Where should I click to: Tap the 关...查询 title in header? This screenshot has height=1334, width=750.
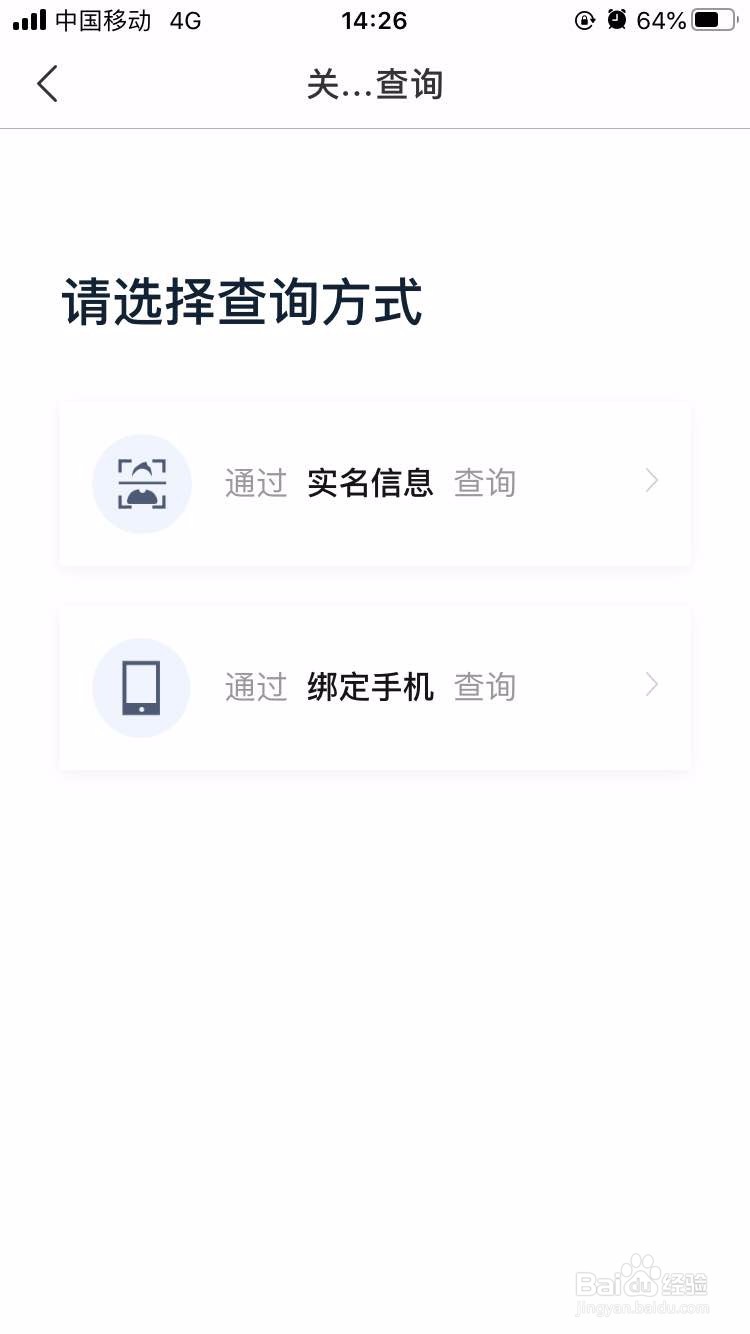coord(375,85)
